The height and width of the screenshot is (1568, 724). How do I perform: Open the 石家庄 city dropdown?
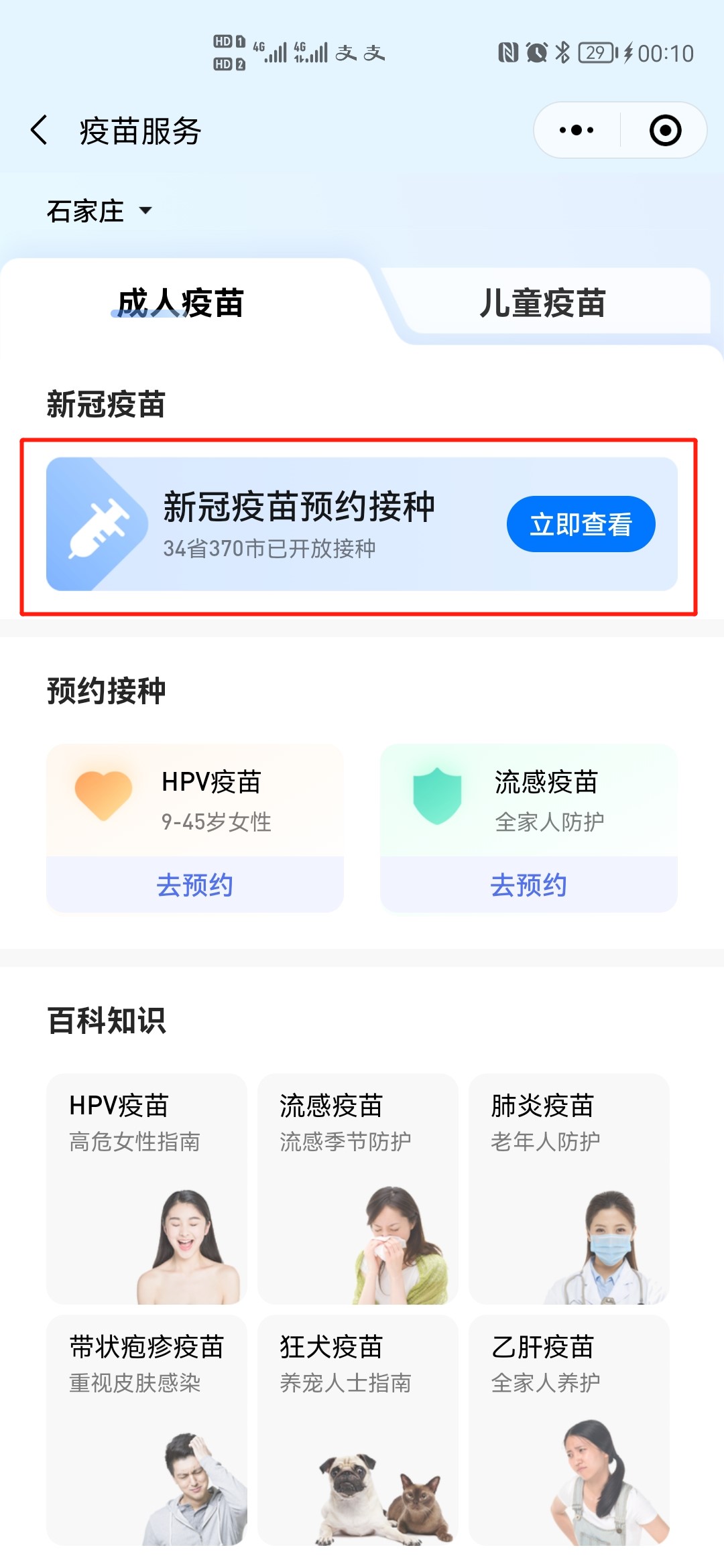tap(99, 211)
